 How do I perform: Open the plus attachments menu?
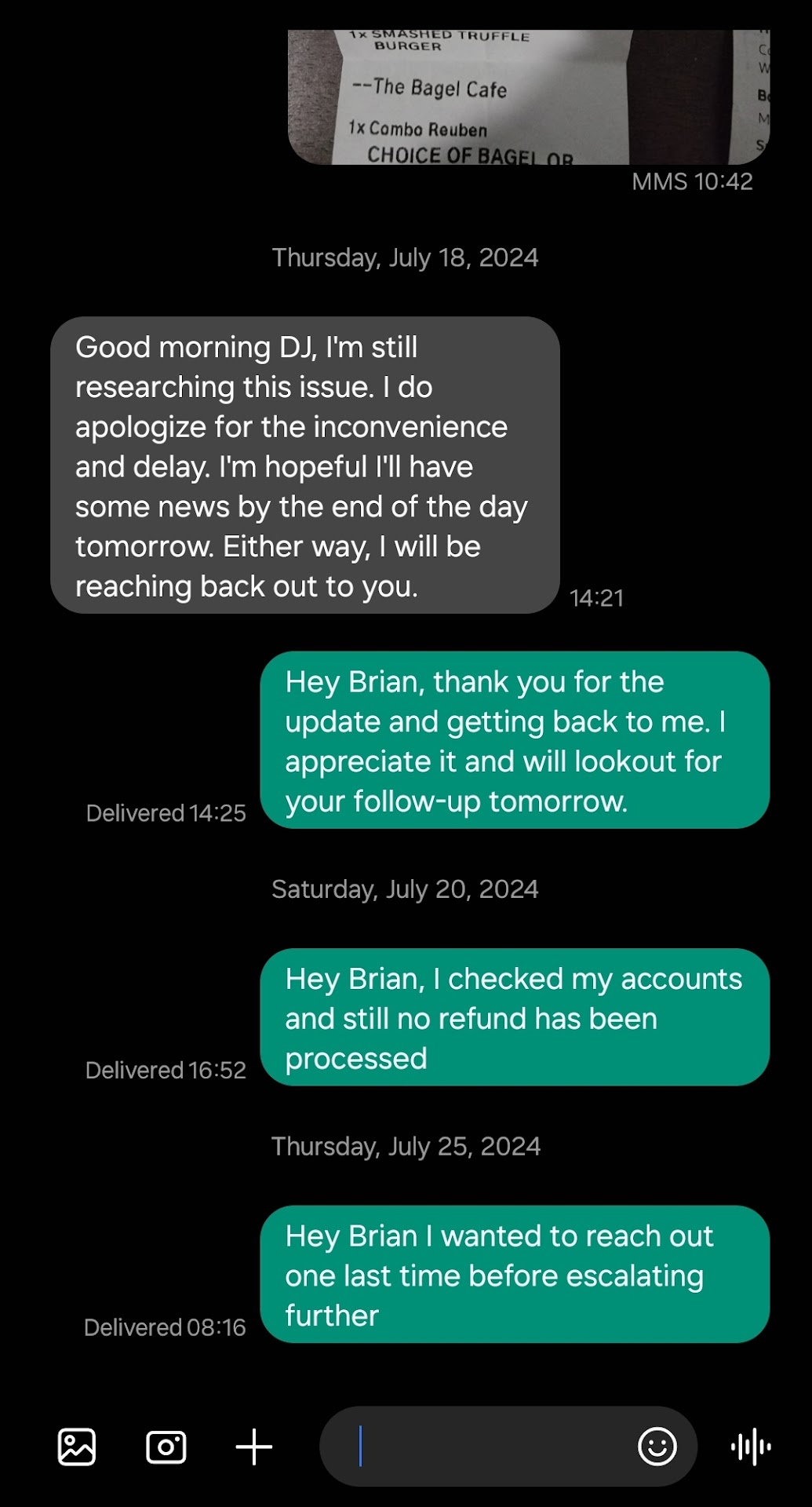point(254,1447)
